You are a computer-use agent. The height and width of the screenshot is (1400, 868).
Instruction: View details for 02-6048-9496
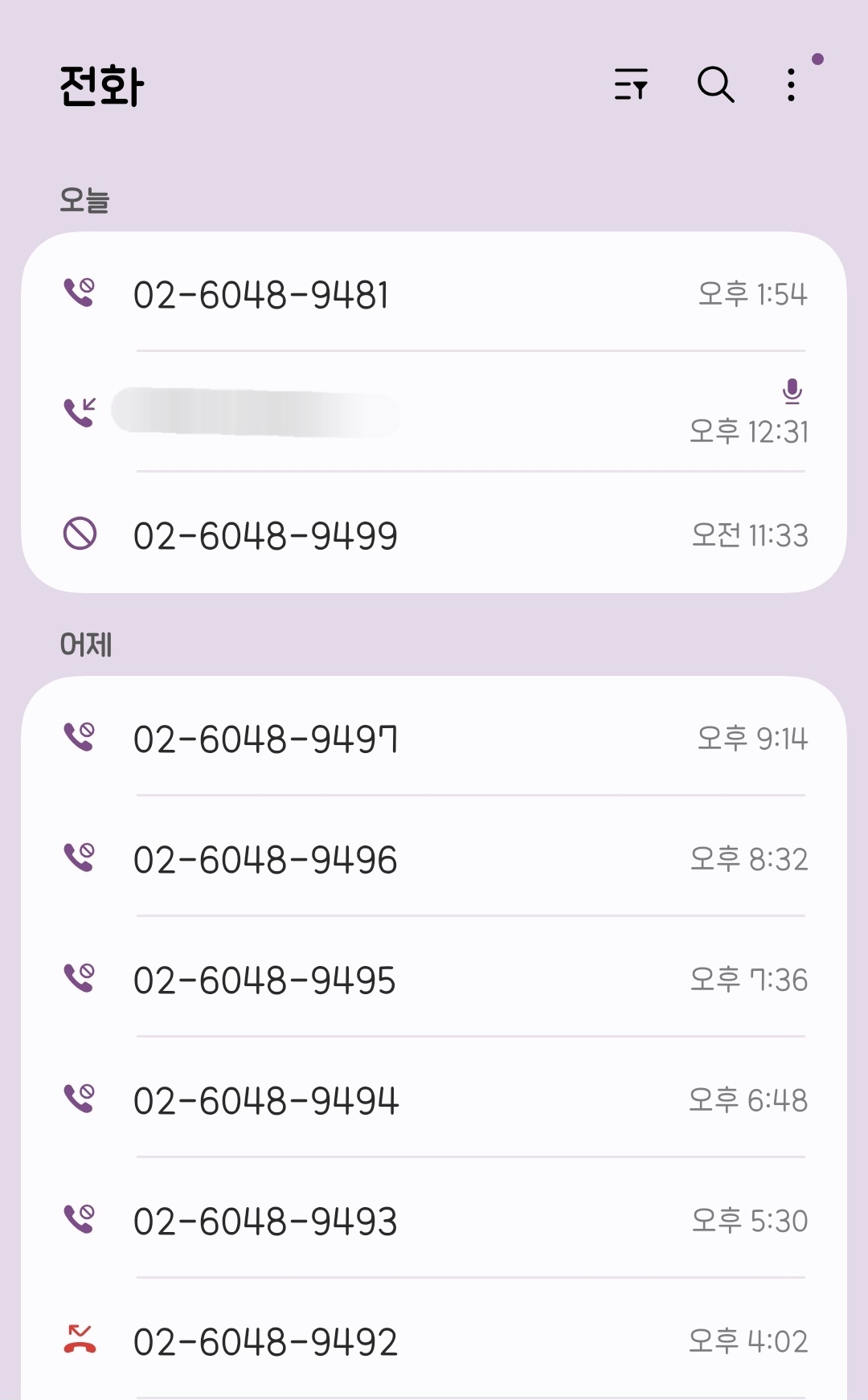[x=434, y=858]
